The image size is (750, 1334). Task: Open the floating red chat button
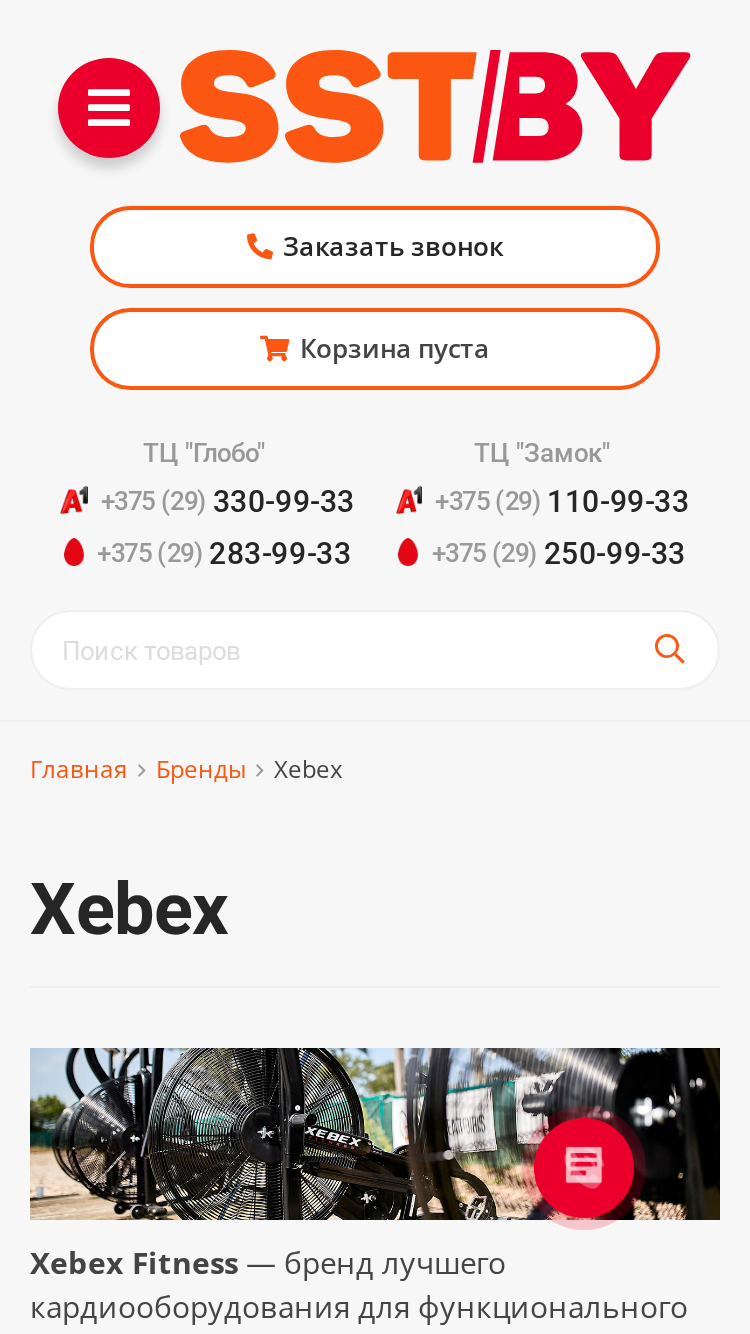coord(584,1168)
